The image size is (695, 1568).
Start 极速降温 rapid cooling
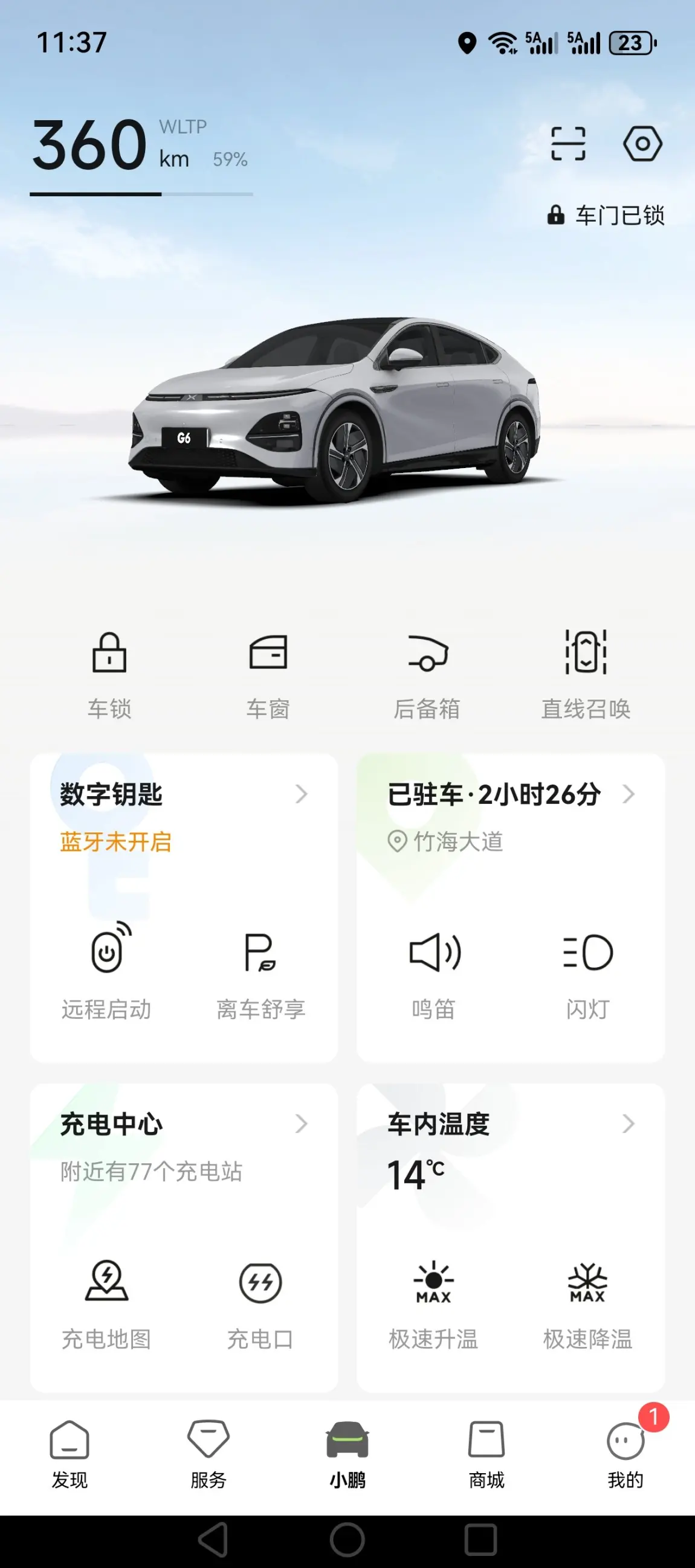(588, 1300)
